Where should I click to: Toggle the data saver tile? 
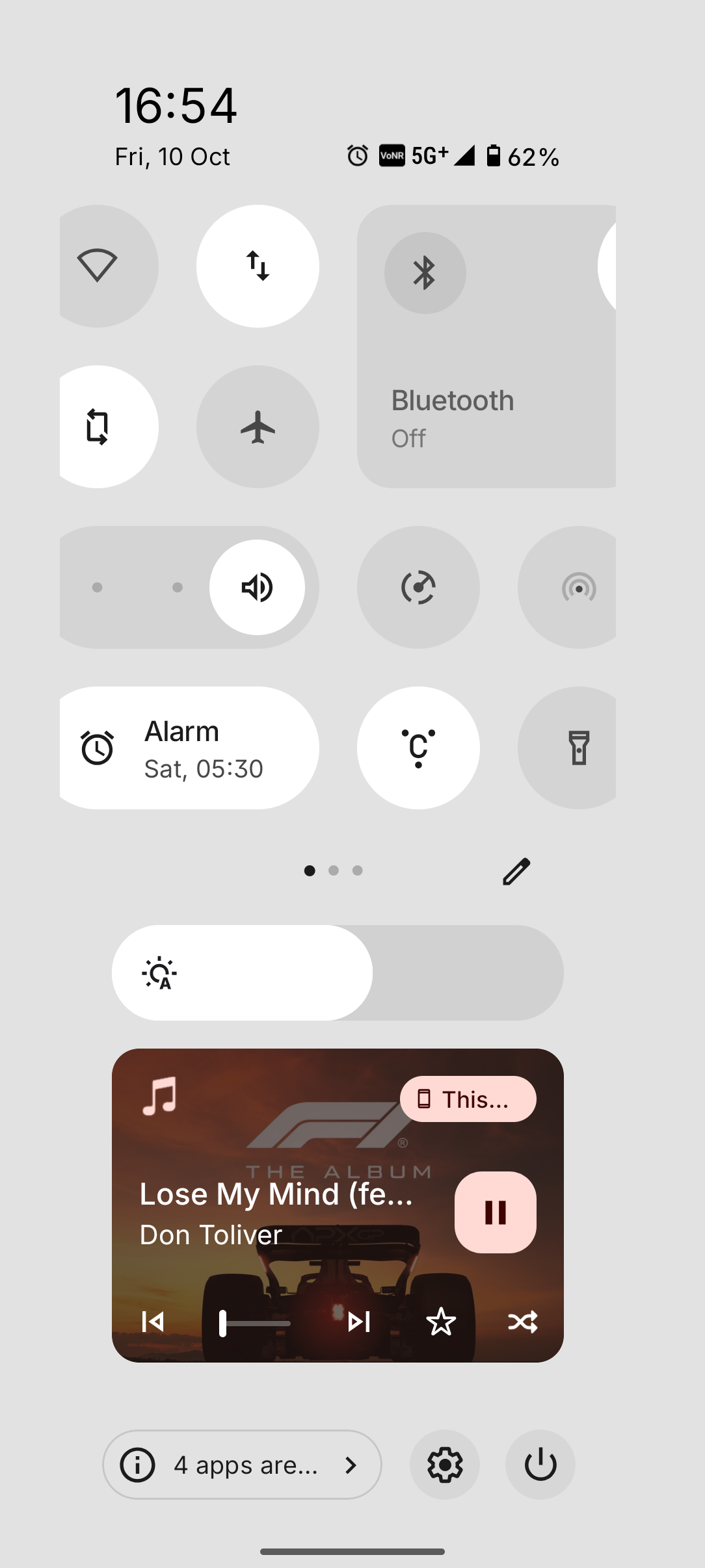pyautogui.click(x=418, y=587)
